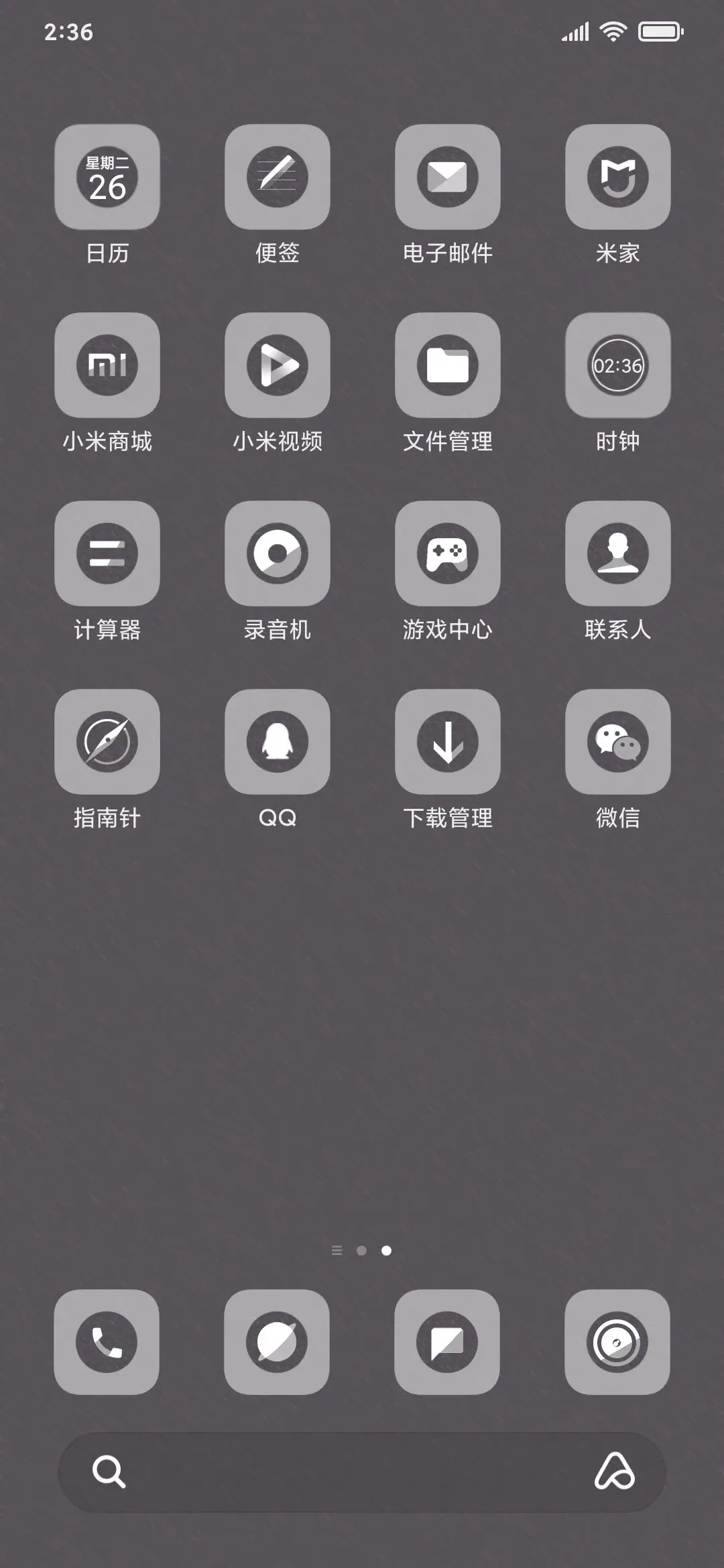Open the QQ messenger app
724x1568 pixels.
tap(278, 742)
